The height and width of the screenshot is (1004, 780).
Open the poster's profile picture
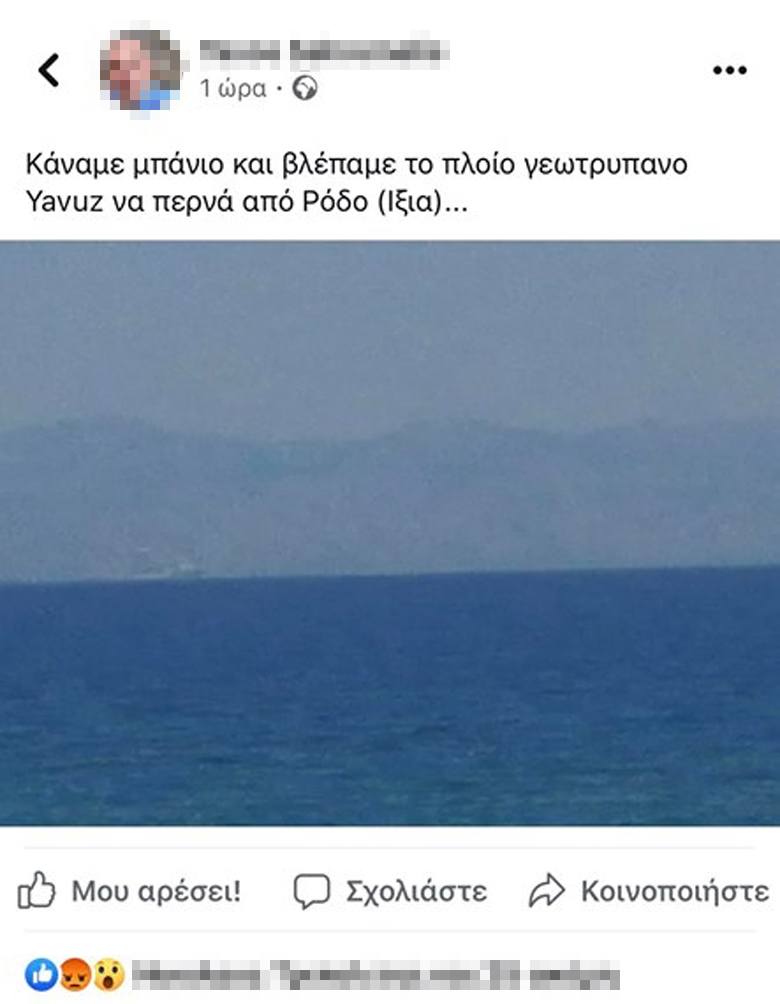(140, 70)
